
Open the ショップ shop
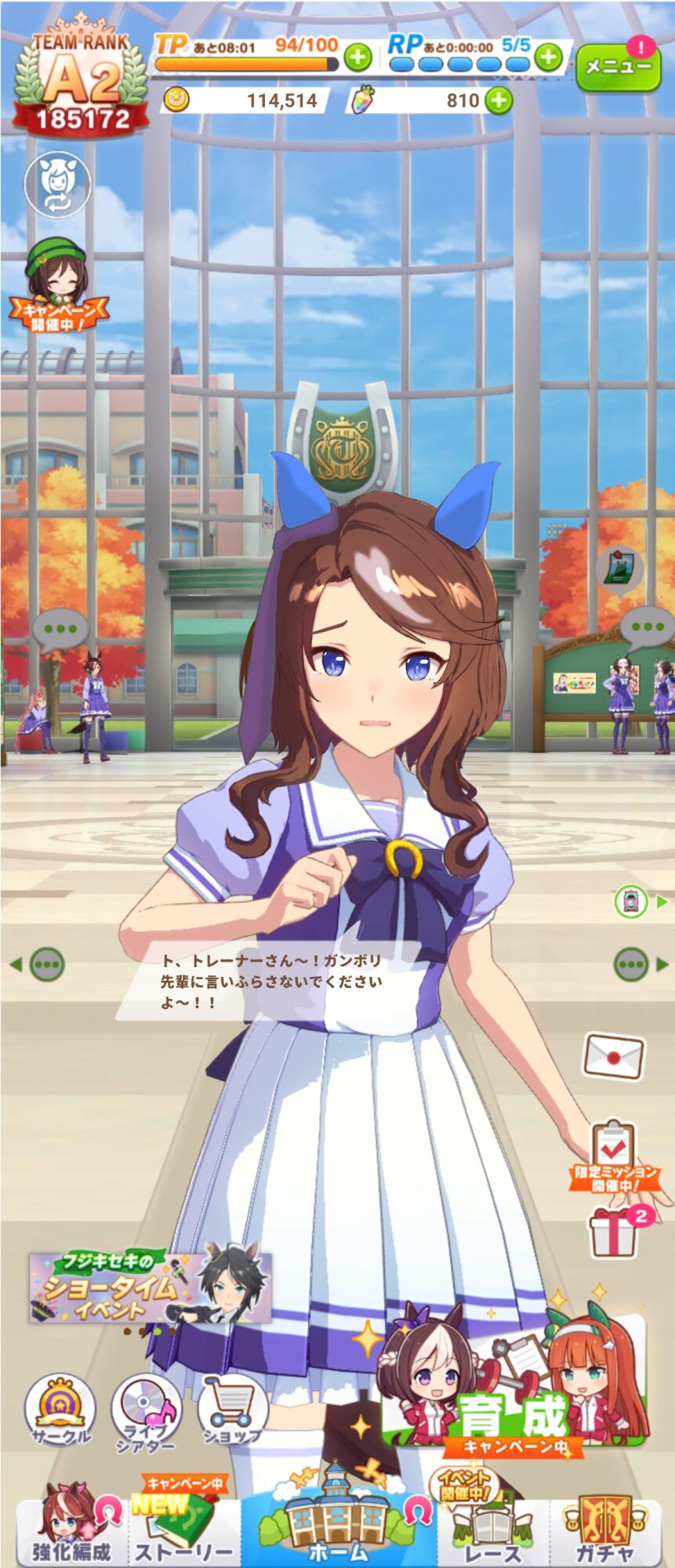(232, 1411)
